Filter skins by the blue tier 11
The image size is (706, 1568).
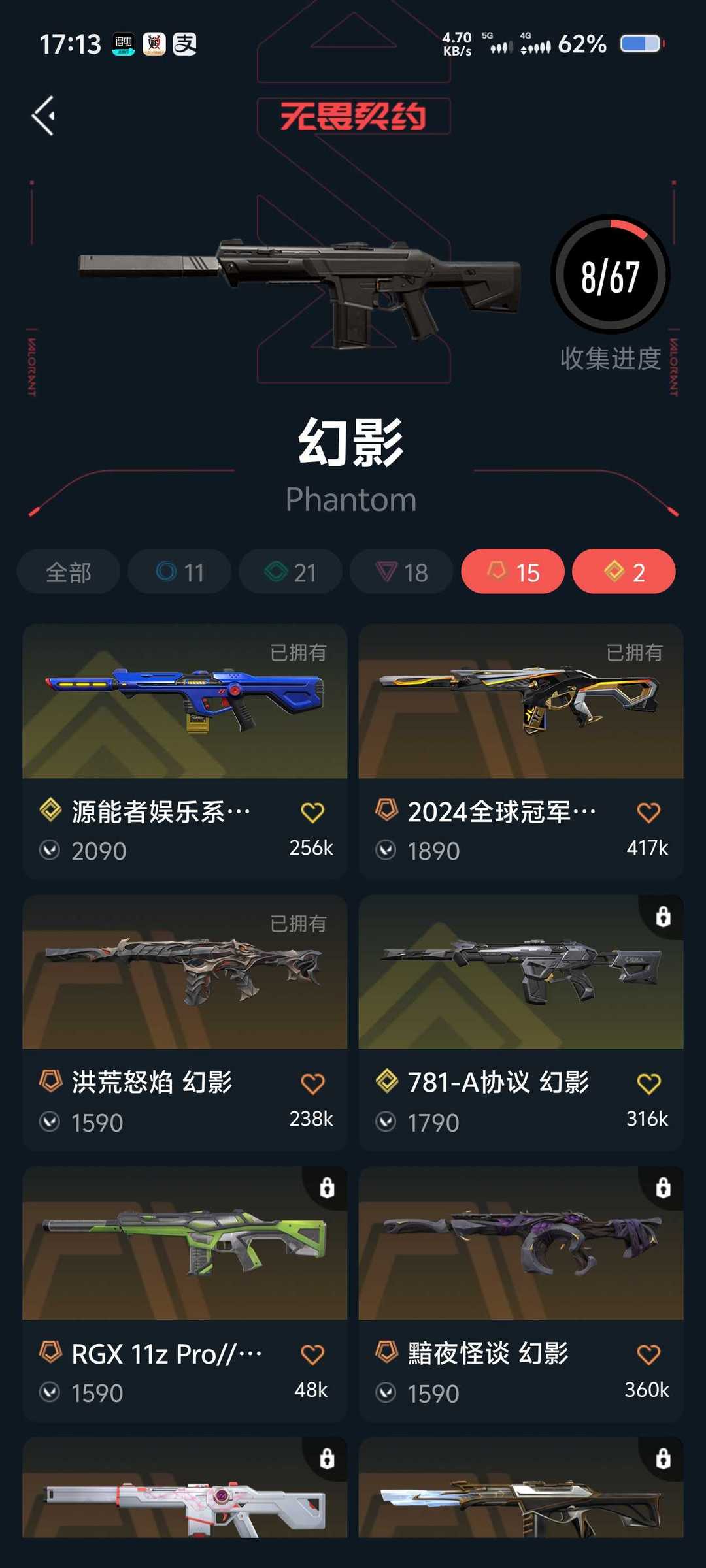click(180, 572)
